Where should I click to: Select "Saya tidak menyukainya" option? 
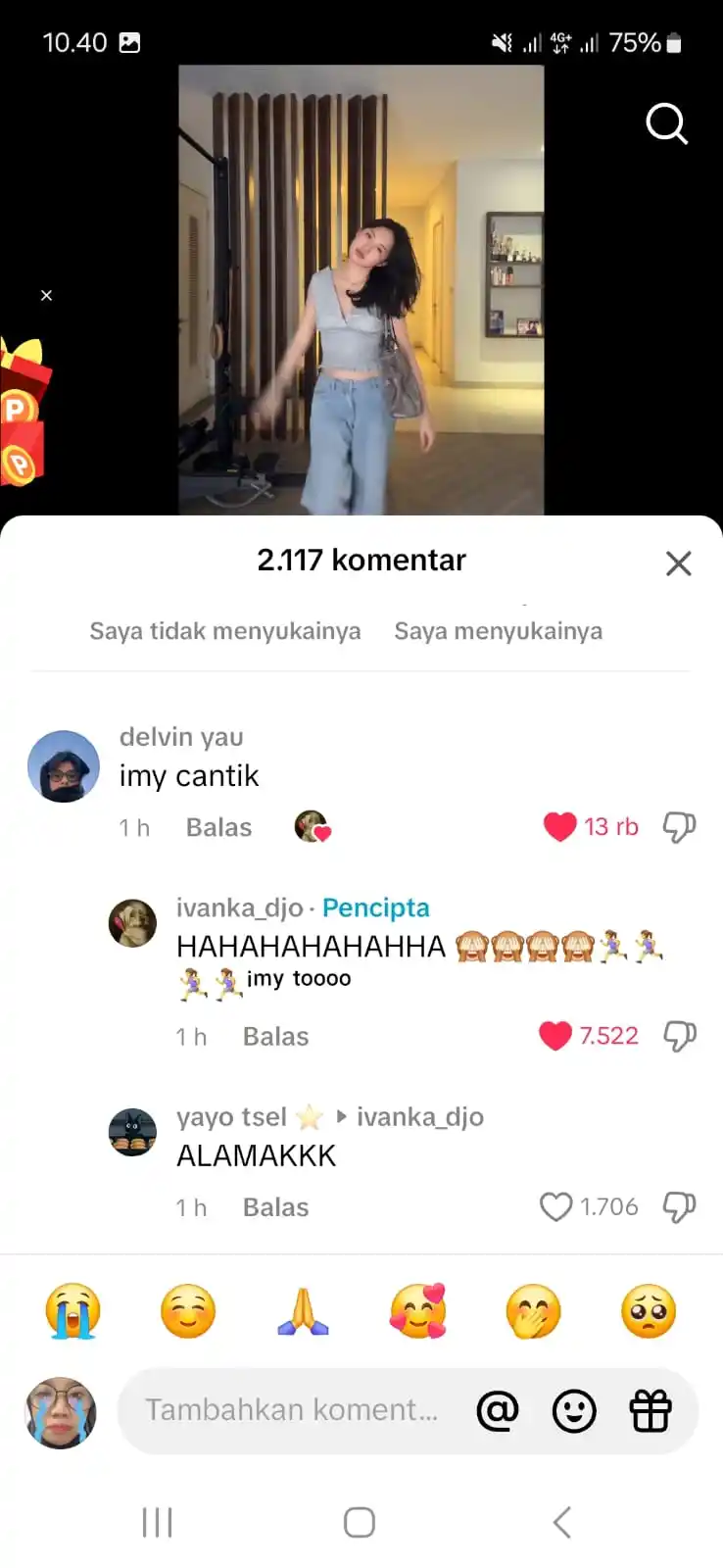tap(224, 631)
